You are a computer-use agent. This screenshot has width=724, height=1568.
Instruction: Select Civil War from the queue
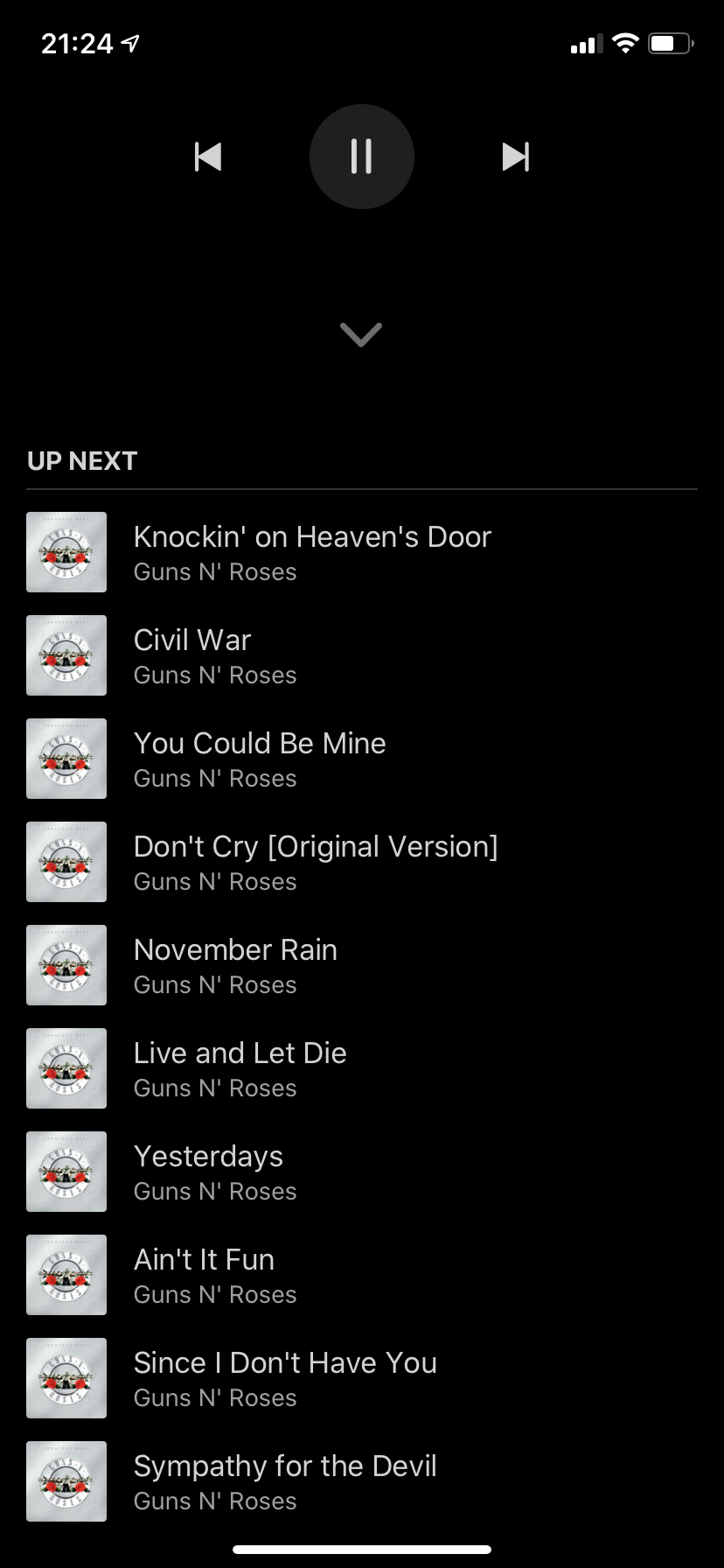click(362, 655)
